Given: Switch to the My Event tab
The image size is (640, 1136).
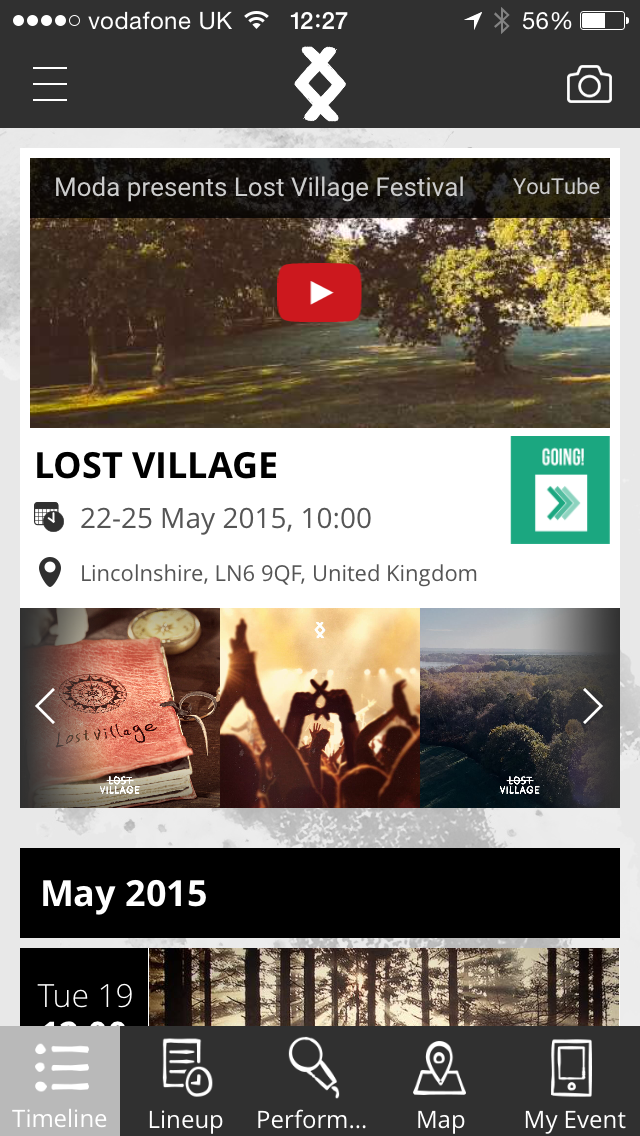Looking at the screenshot, I should click(575, 1083).
